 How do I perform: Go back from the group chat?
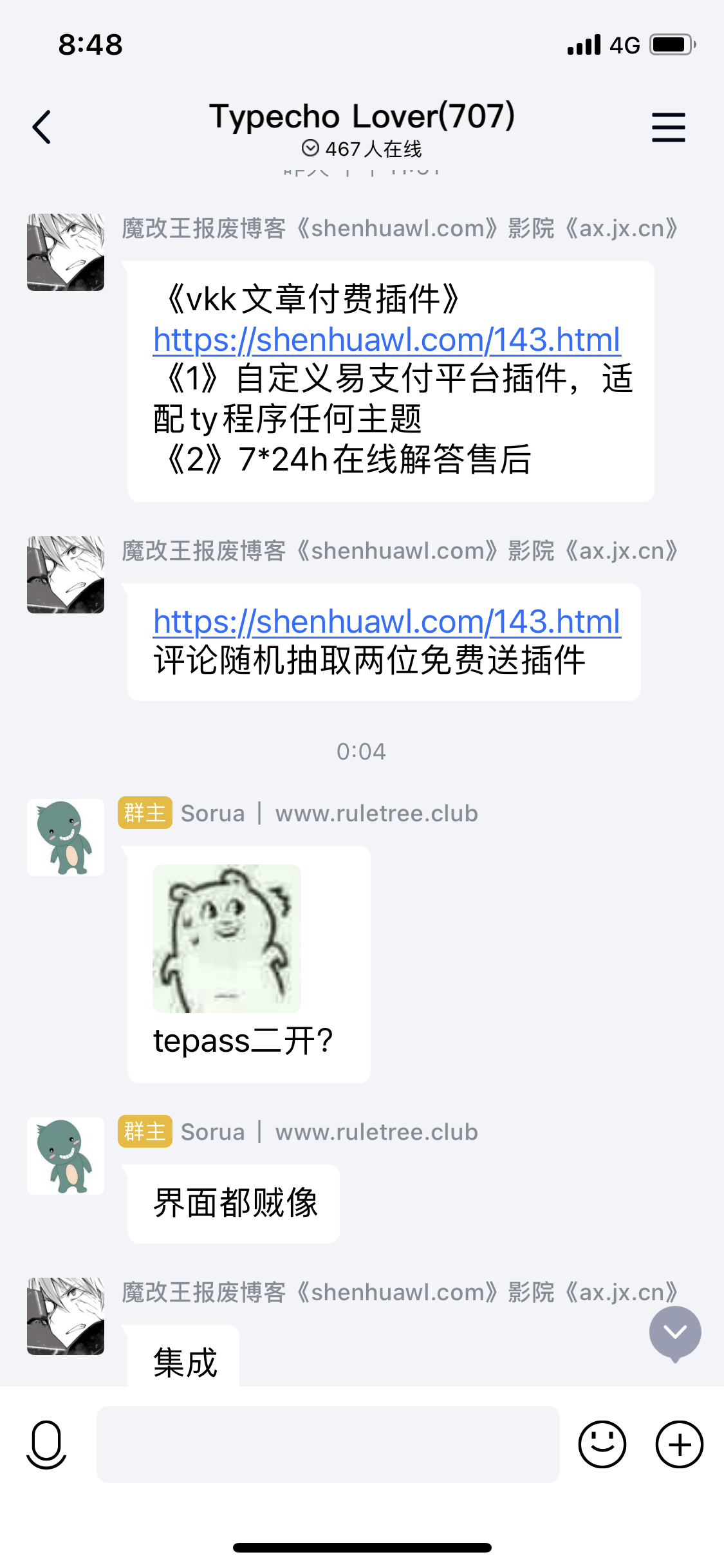pos(42,127)
